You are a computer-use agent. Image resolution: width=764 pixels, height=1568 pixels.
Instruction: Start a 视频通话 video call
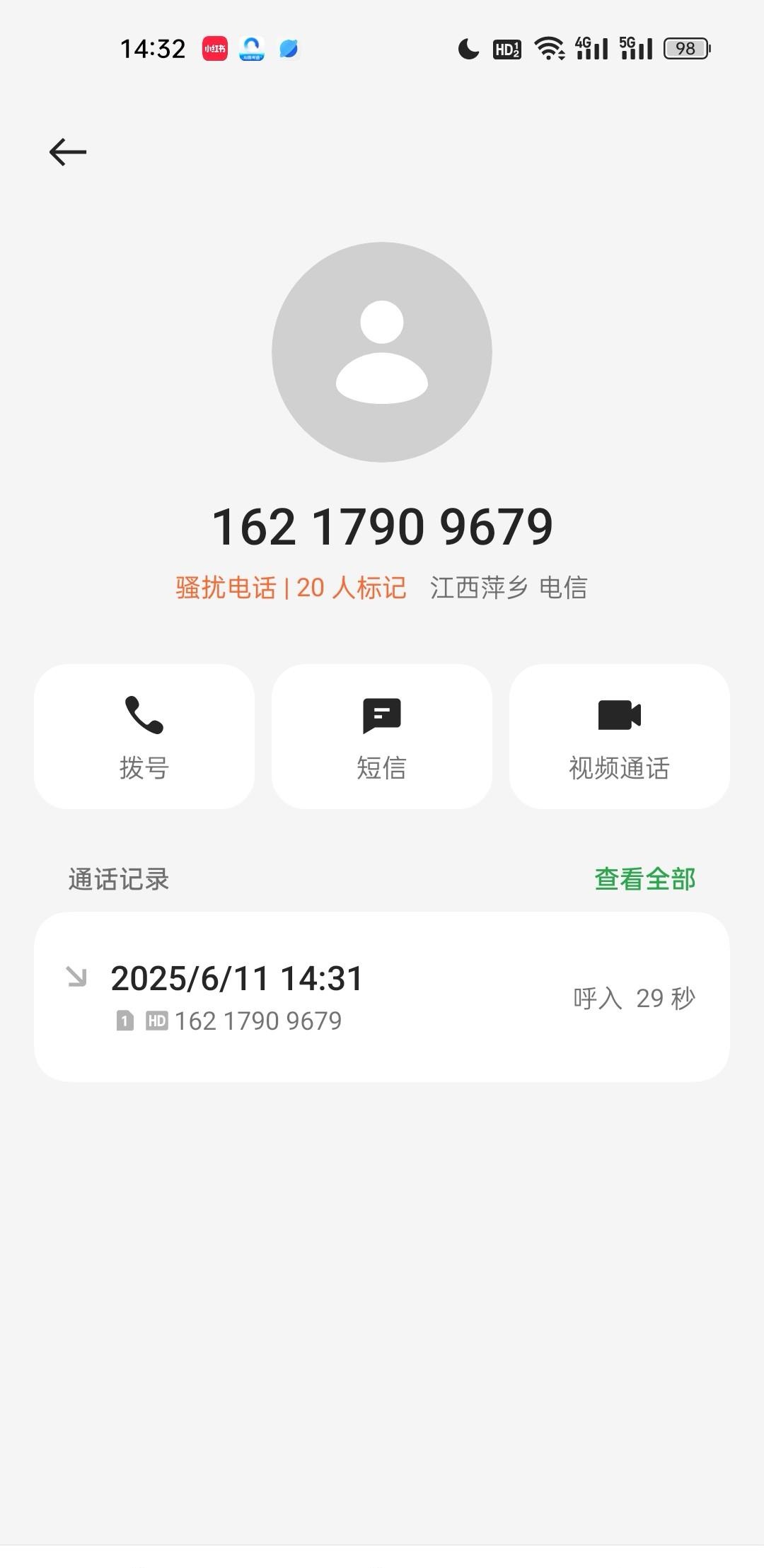coord(620,736)
